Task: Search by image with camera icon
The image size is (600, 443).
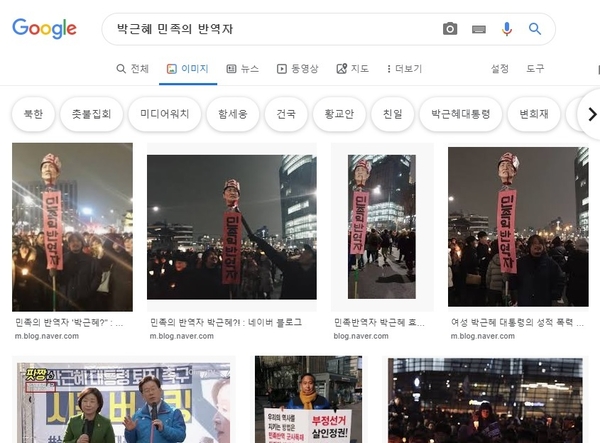Action: 450,29
